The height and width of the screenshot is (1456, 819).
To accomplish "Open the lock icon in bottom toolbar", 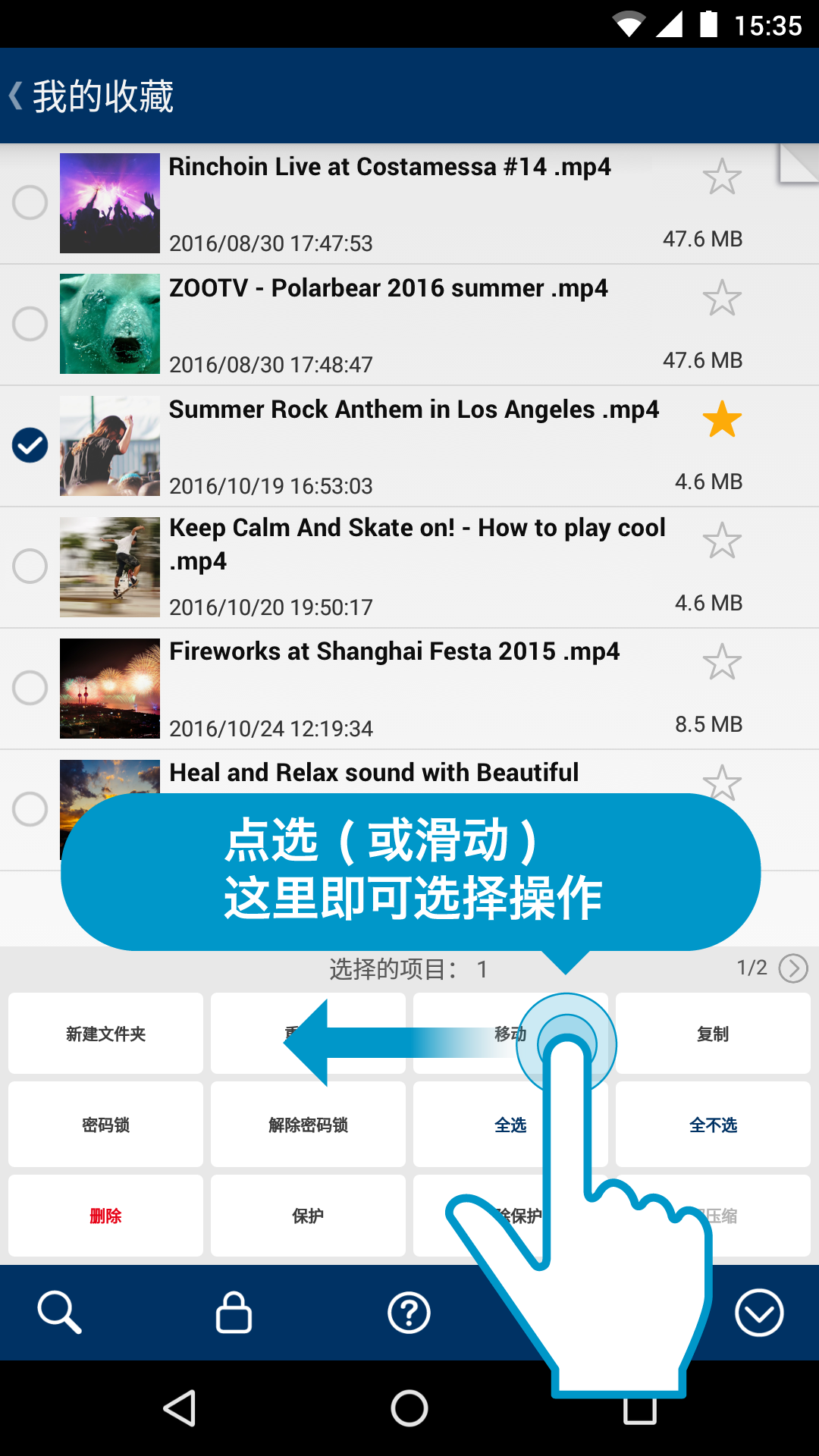I will (x=234, y=1313).
